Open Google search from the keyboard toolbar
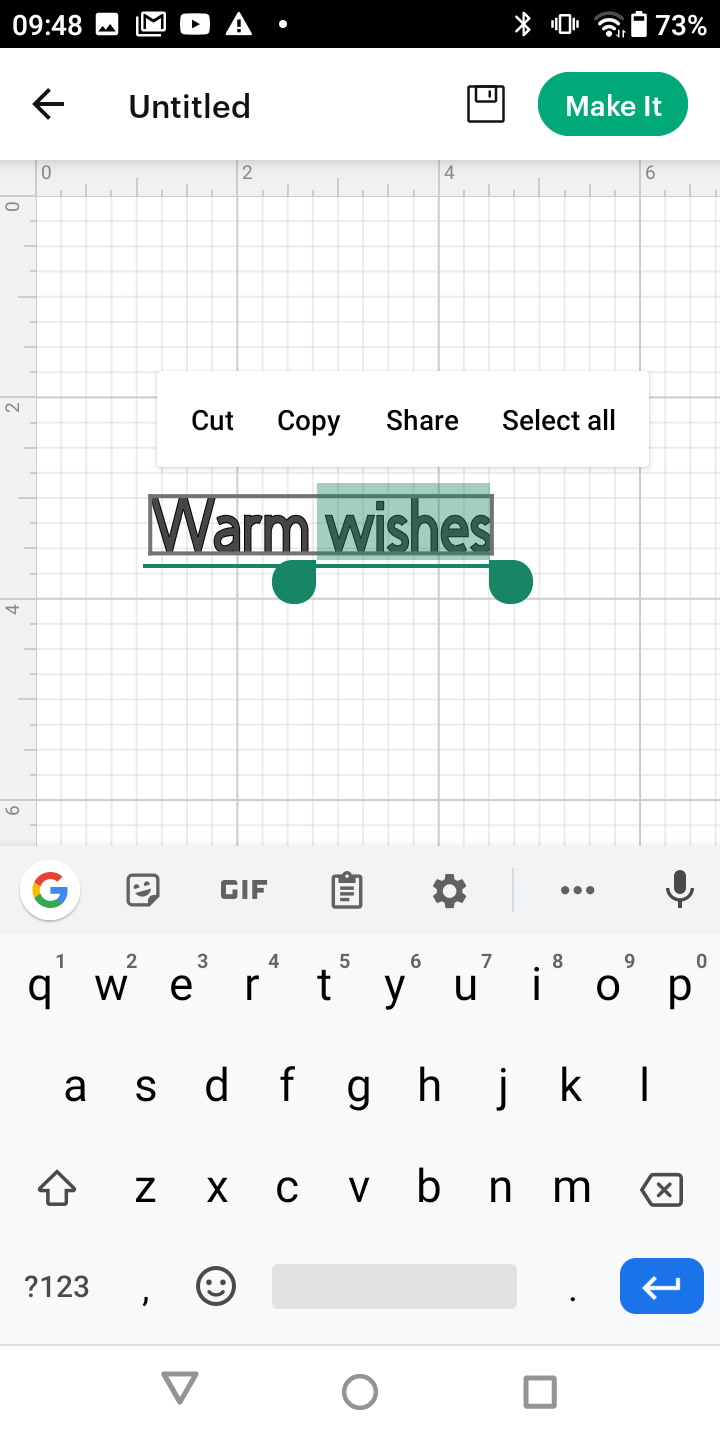Viewport: 720px width, 1440px height. click(50, 890)
